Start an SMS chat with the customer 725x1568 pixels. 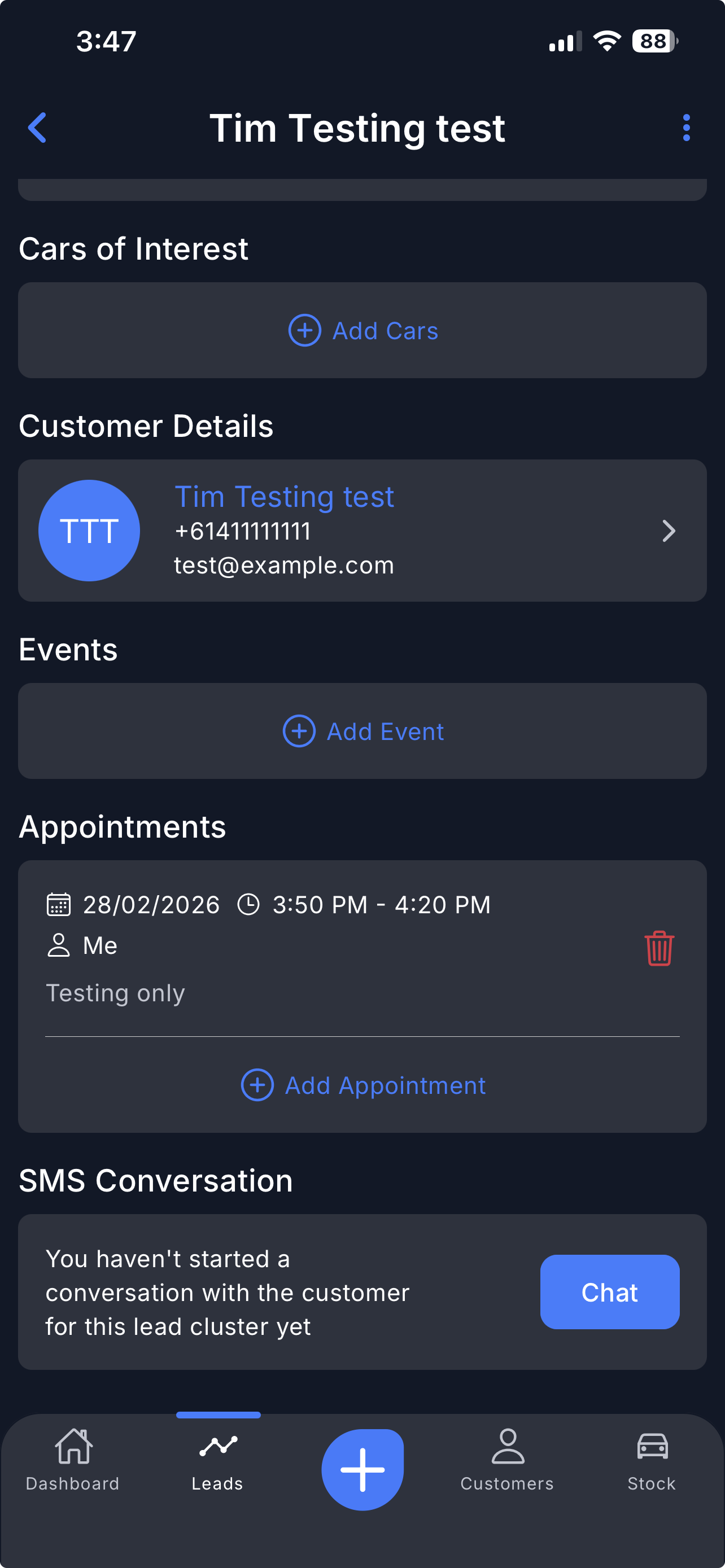coord(609,1291)
